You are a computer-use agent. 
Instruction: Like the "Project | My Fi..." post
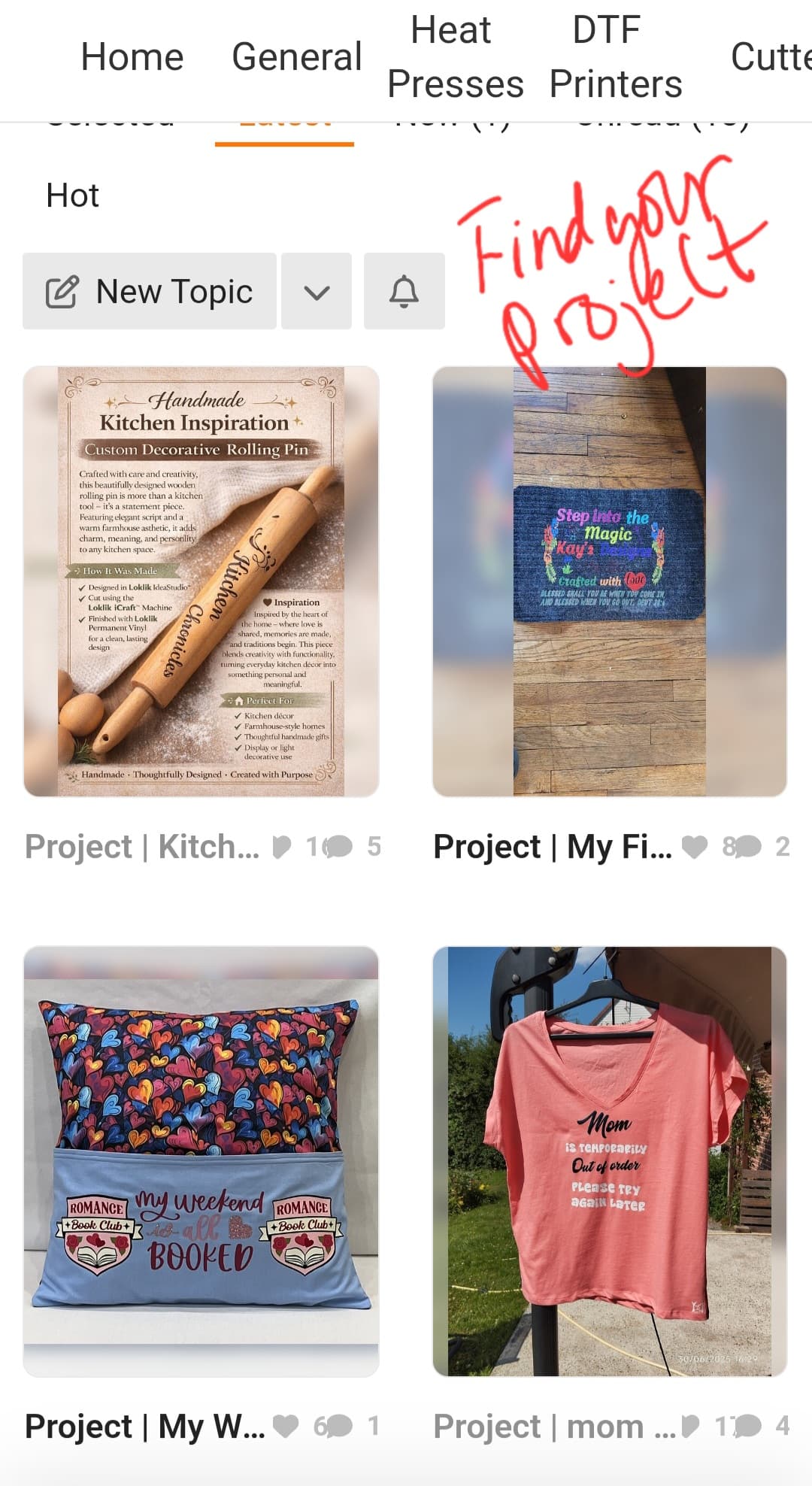pyautogui.click(x=695, y=848)
